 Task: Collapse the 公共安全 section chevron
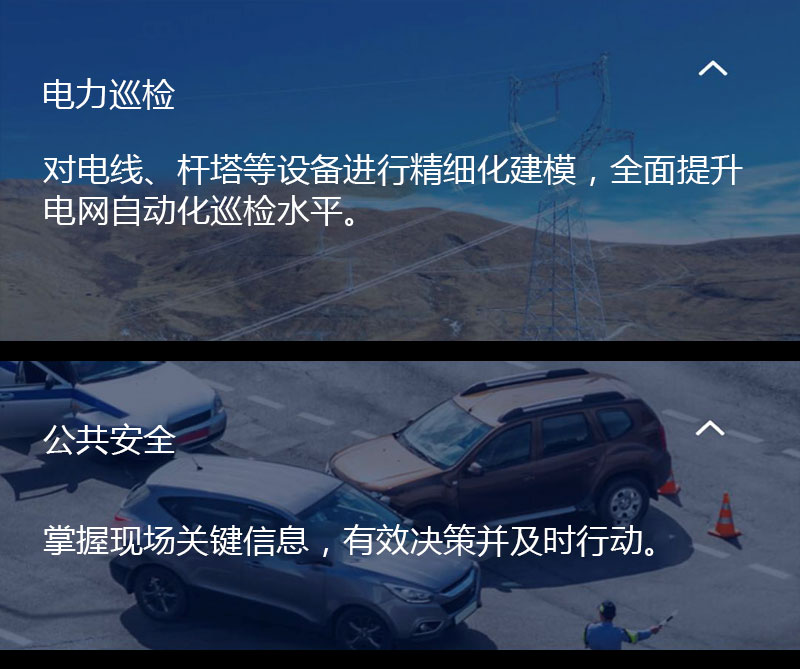tap(710, 428)
